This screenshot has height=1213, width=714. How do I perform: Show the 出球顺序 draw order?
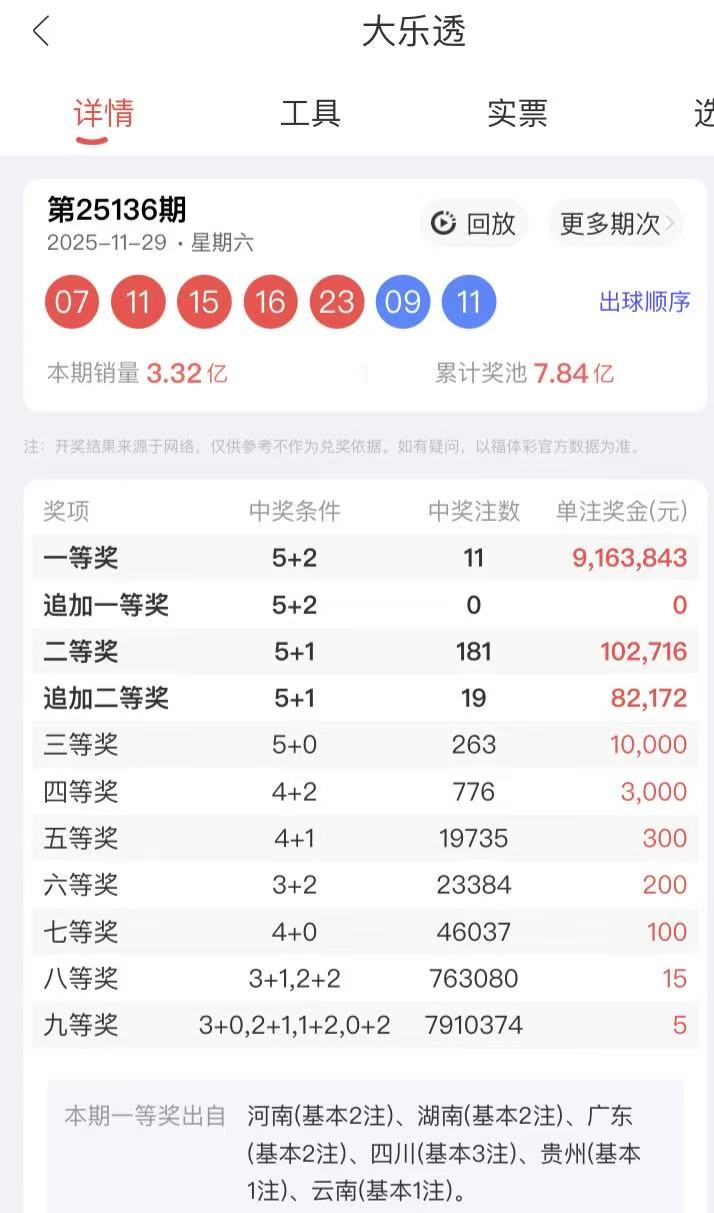click(644, 302)
